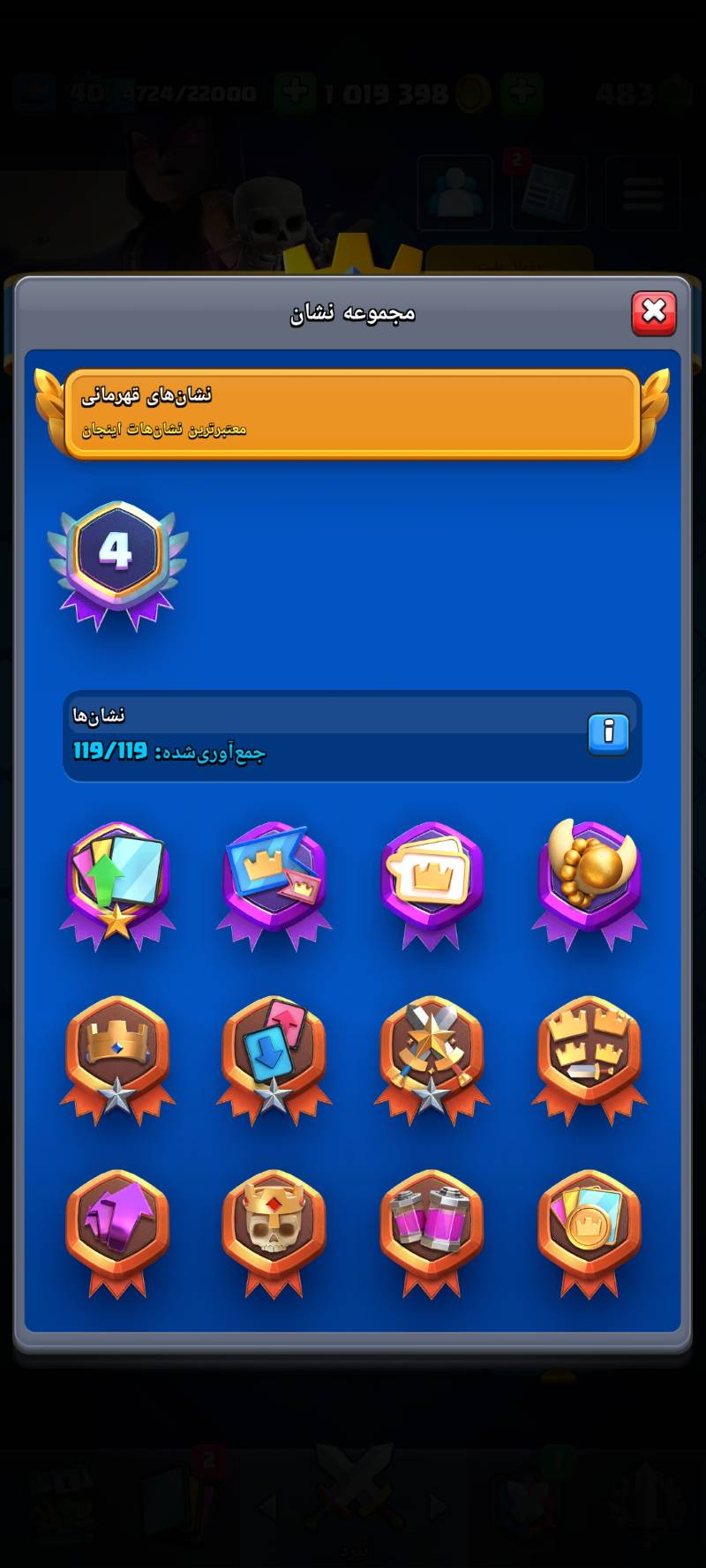This screenshot has width=706, height=1568.
Task: Open the crowned skull badge
Action: [x=274, y=1229]
